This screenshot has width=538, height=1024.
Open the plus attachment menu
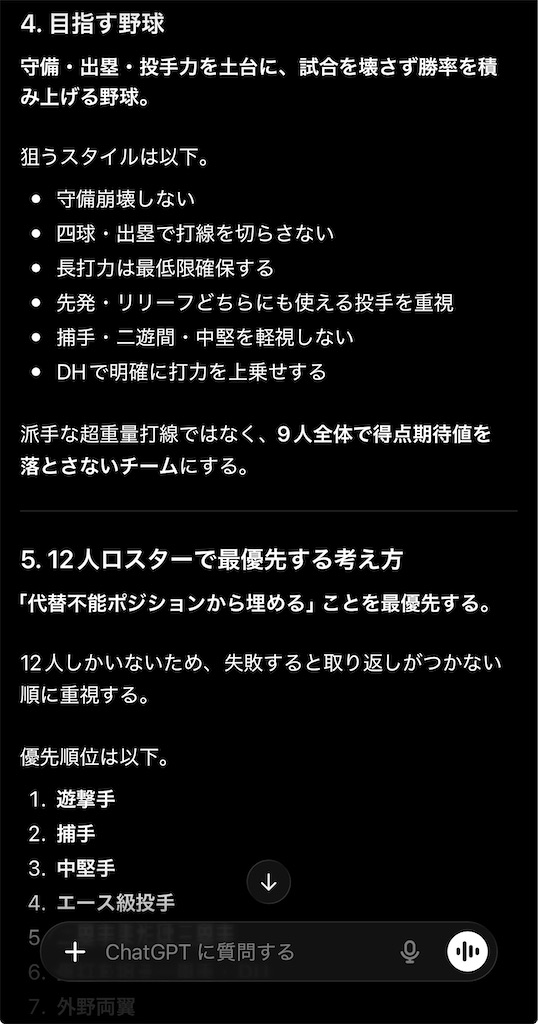click(x=76, y=952)
